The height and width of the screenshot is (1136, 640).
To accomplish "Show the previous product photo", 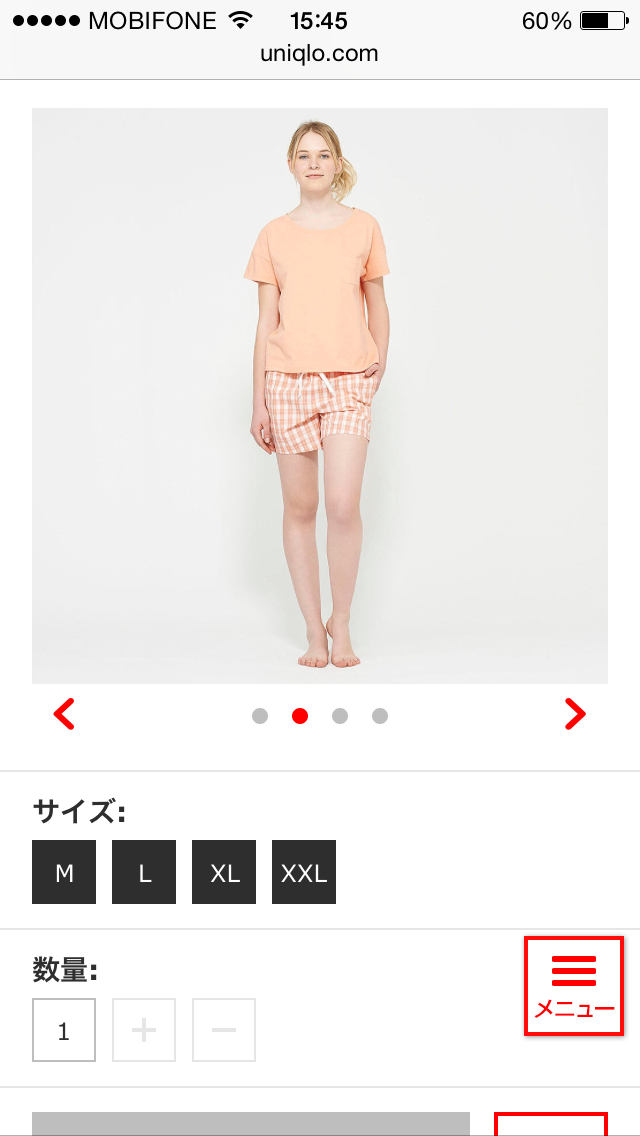I will (64, 715).
